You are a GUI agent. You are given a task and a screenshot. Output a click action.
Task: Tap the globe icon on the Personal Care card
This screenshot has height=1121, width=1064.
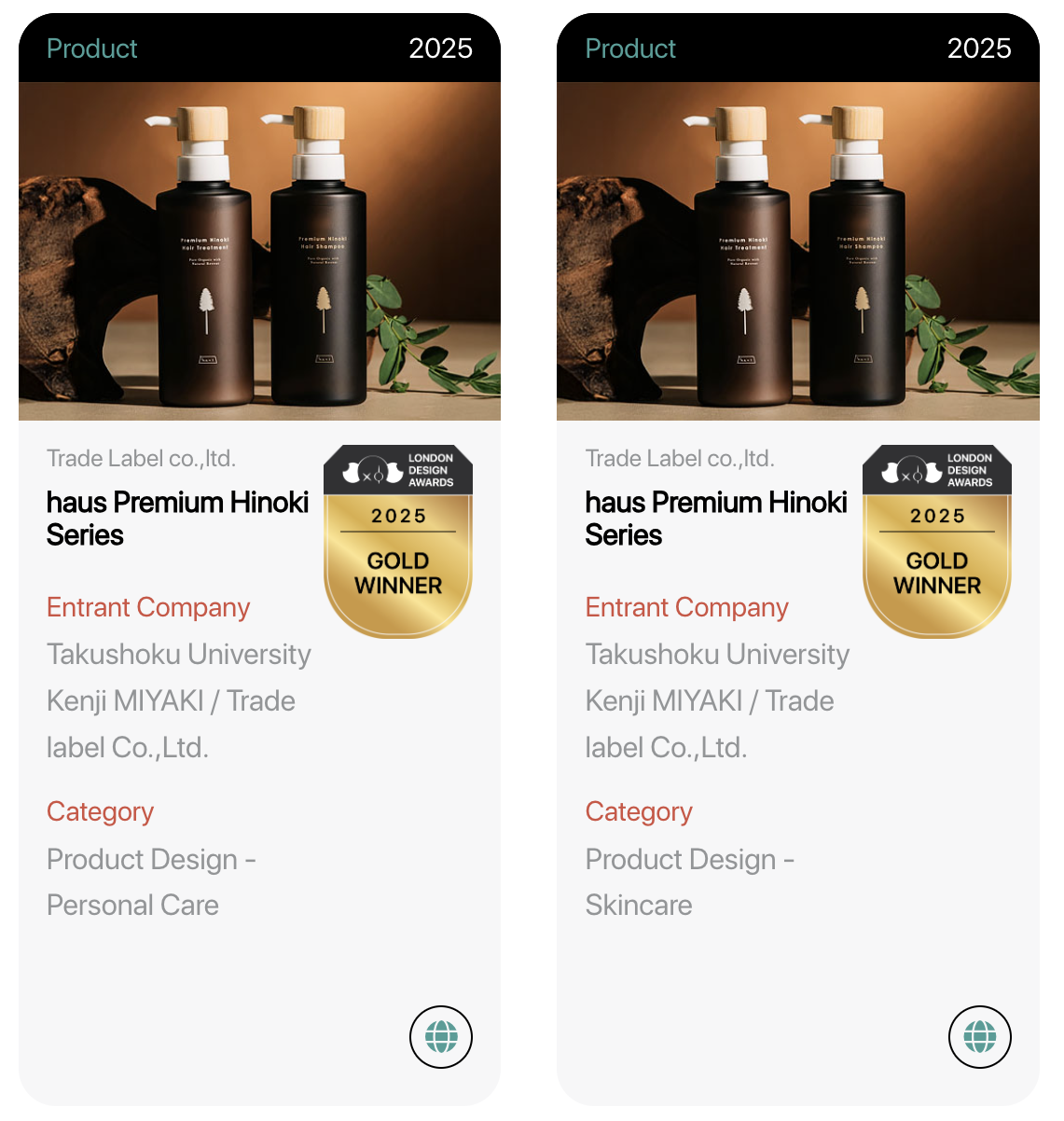[x=441, y=1036]
